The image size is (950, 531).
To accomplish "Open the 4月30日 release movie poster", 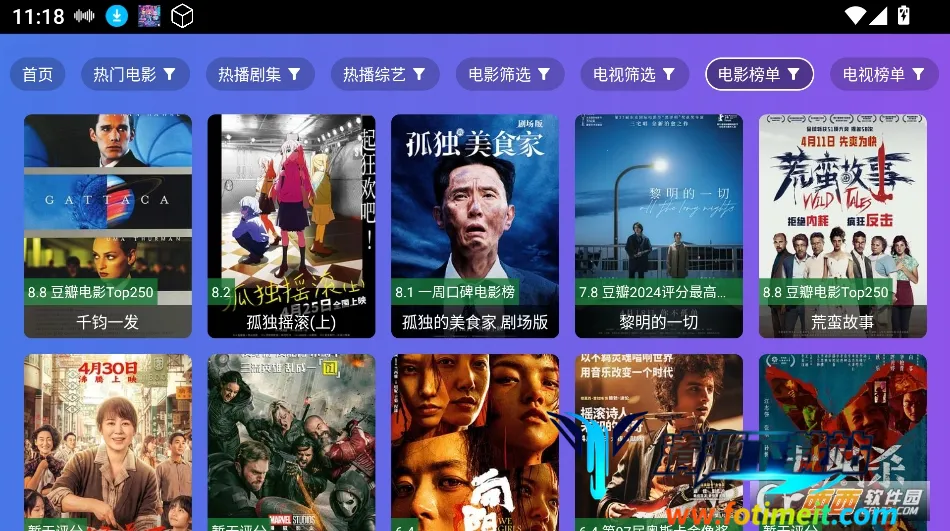I will (x=108, y=440).
